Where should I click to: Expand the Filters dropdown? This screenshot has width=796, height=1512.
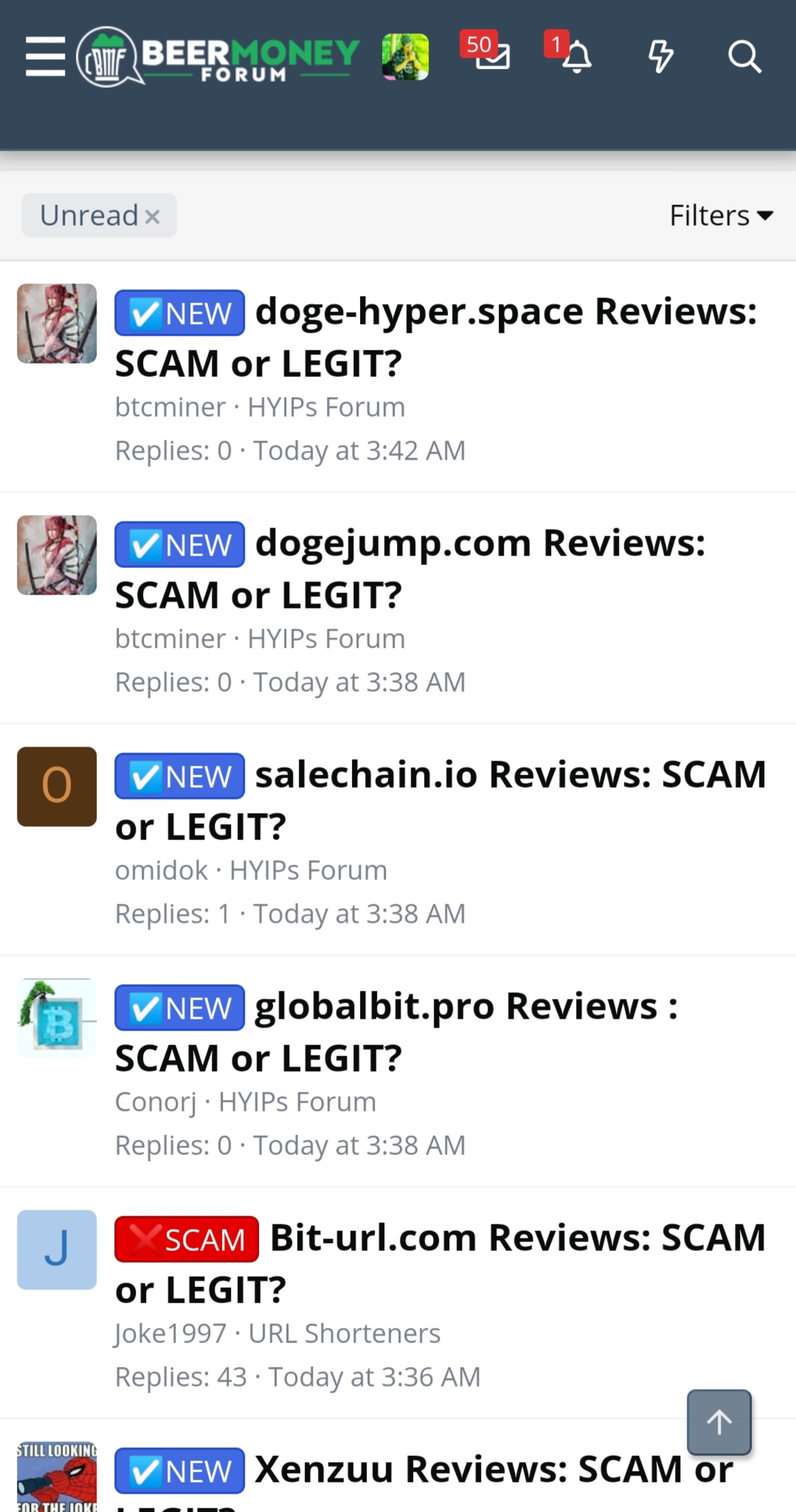pos(721,215)
